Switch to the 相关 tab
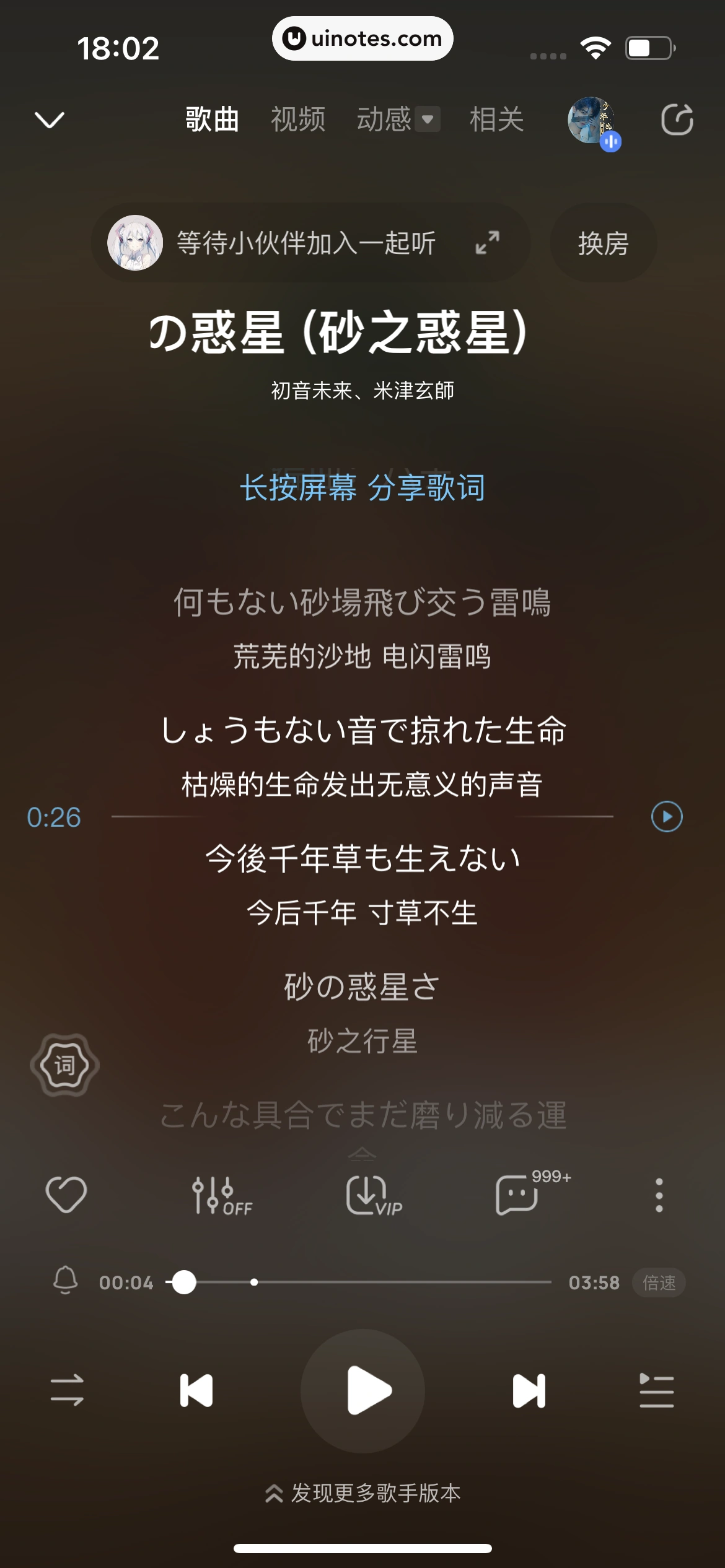Screen dimensions: 725x1568 (496, 120)
